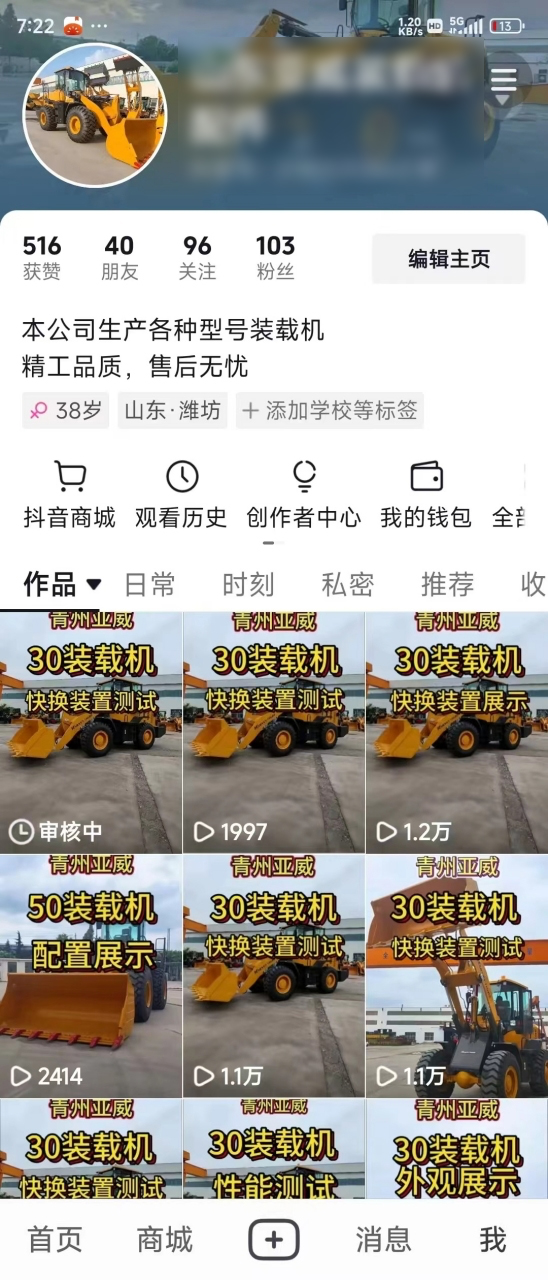The image size is (548, 1280).
Task: Tap the profile avatar photo
Action: click(95, 115)
